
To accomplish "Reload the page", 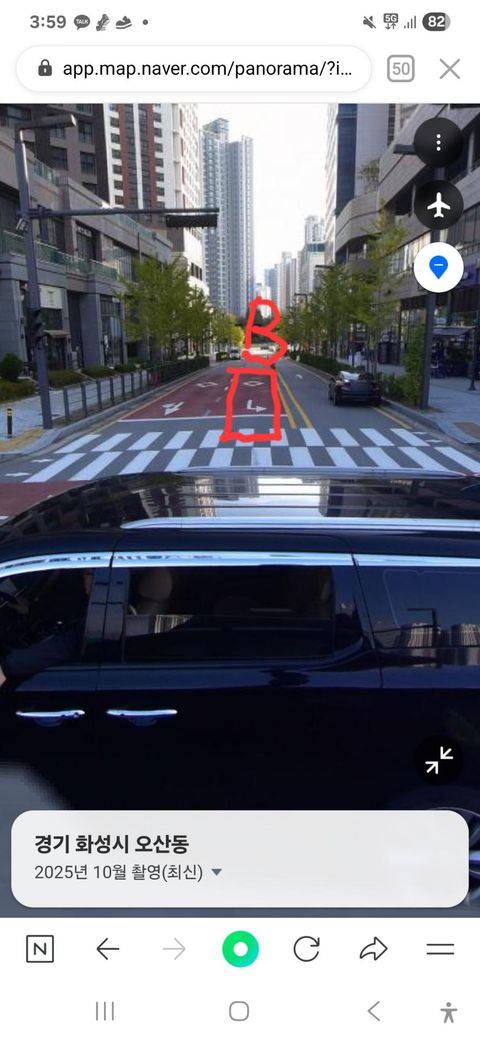I will pos(306,949).
